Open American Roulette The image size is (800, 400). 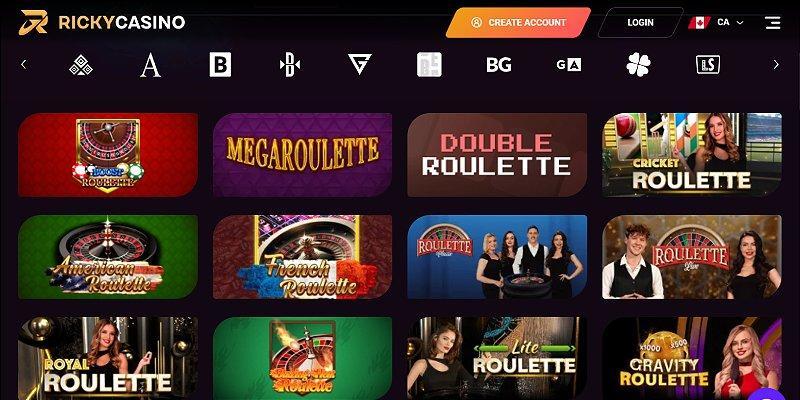click(x=107, y=256)
